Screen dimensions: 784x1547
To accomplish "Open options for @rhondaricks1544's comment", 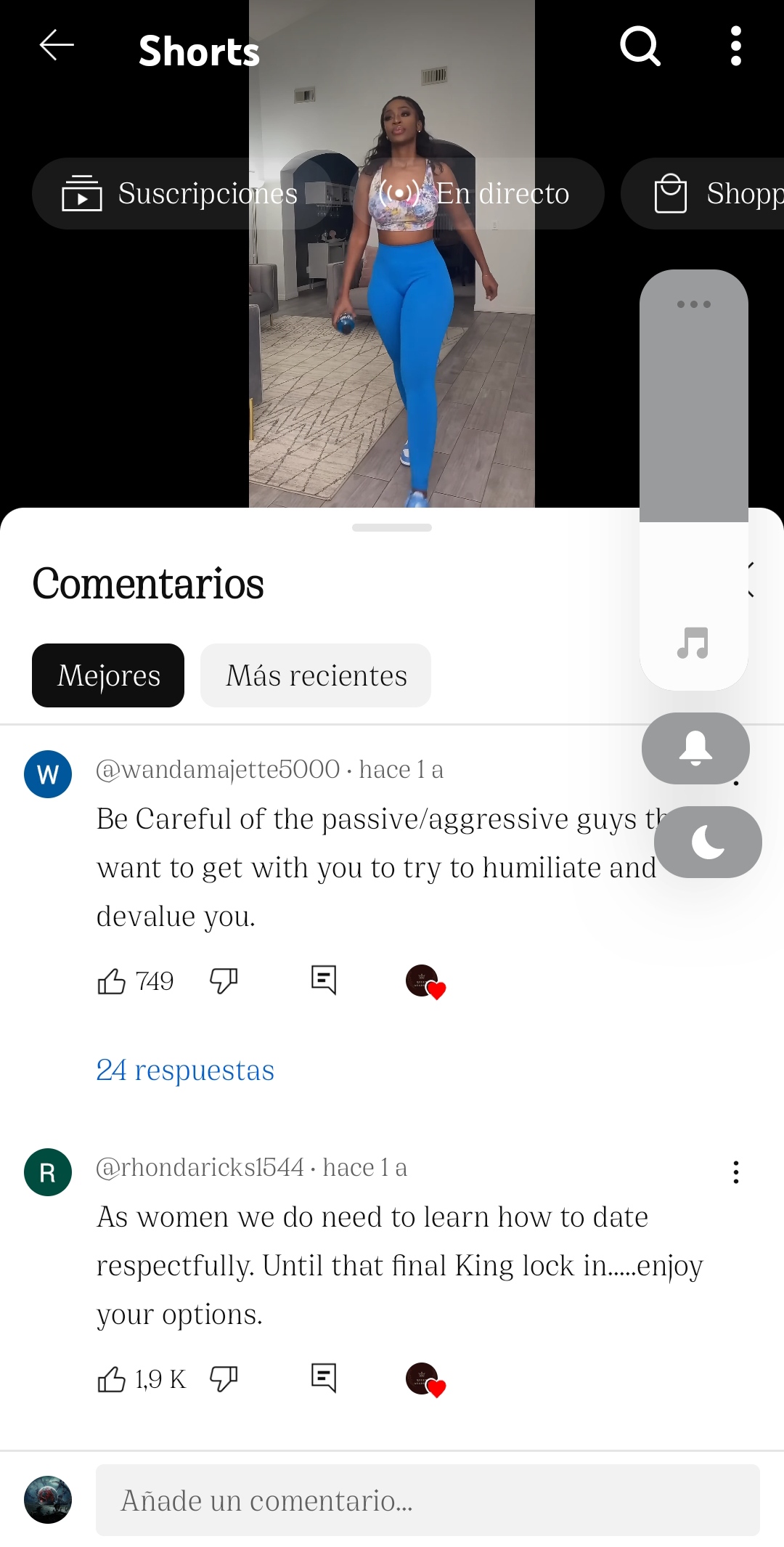I will click(735, 1172).
